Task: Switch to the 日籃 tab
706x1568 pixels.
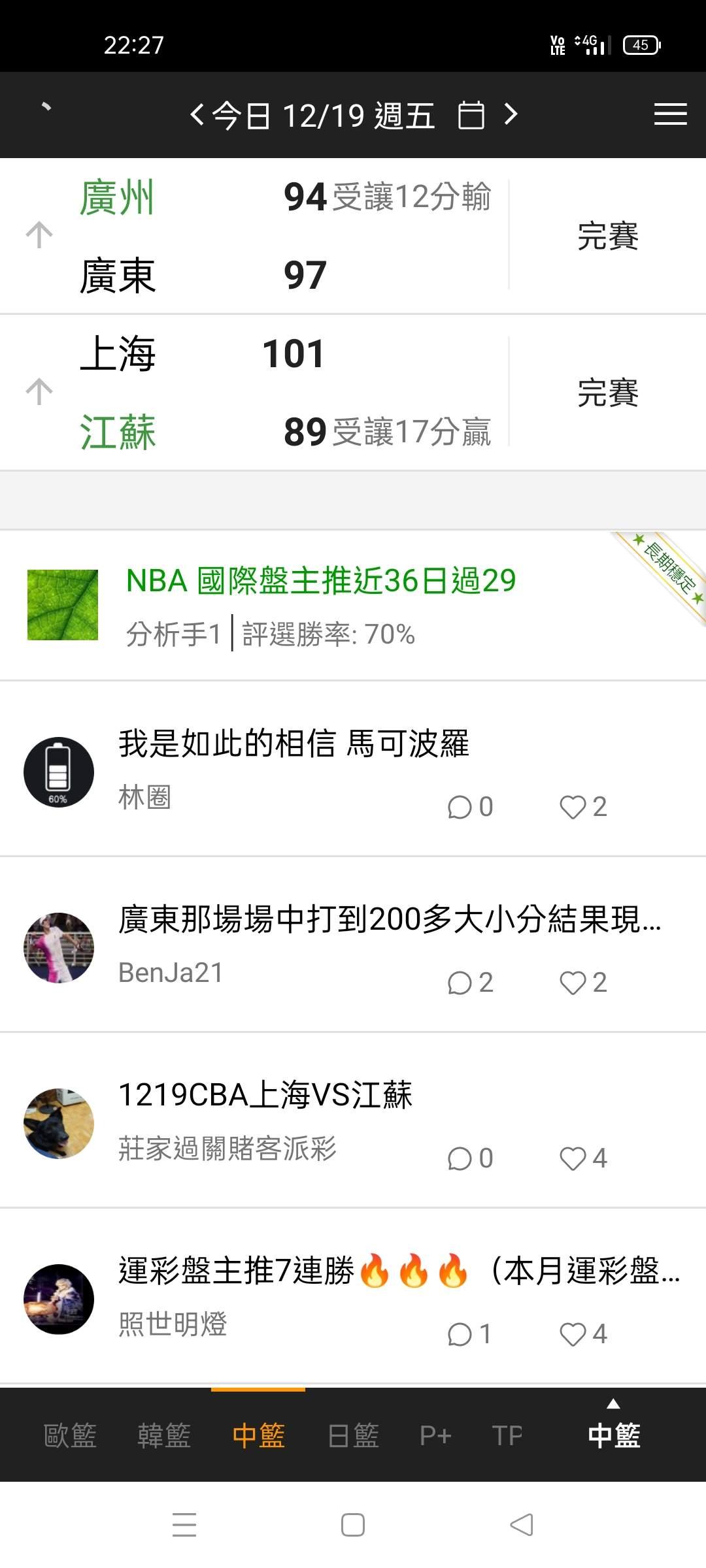Action: click(x=353, y=1435)
